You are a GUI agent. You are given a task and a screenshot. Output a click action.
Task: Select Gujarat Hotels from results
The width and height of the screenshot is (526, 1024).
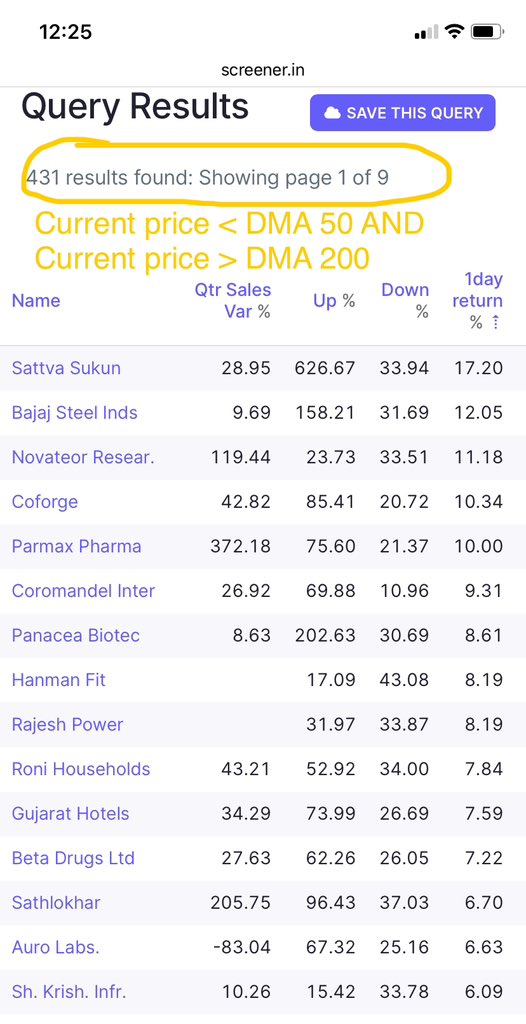coord(71,814)
